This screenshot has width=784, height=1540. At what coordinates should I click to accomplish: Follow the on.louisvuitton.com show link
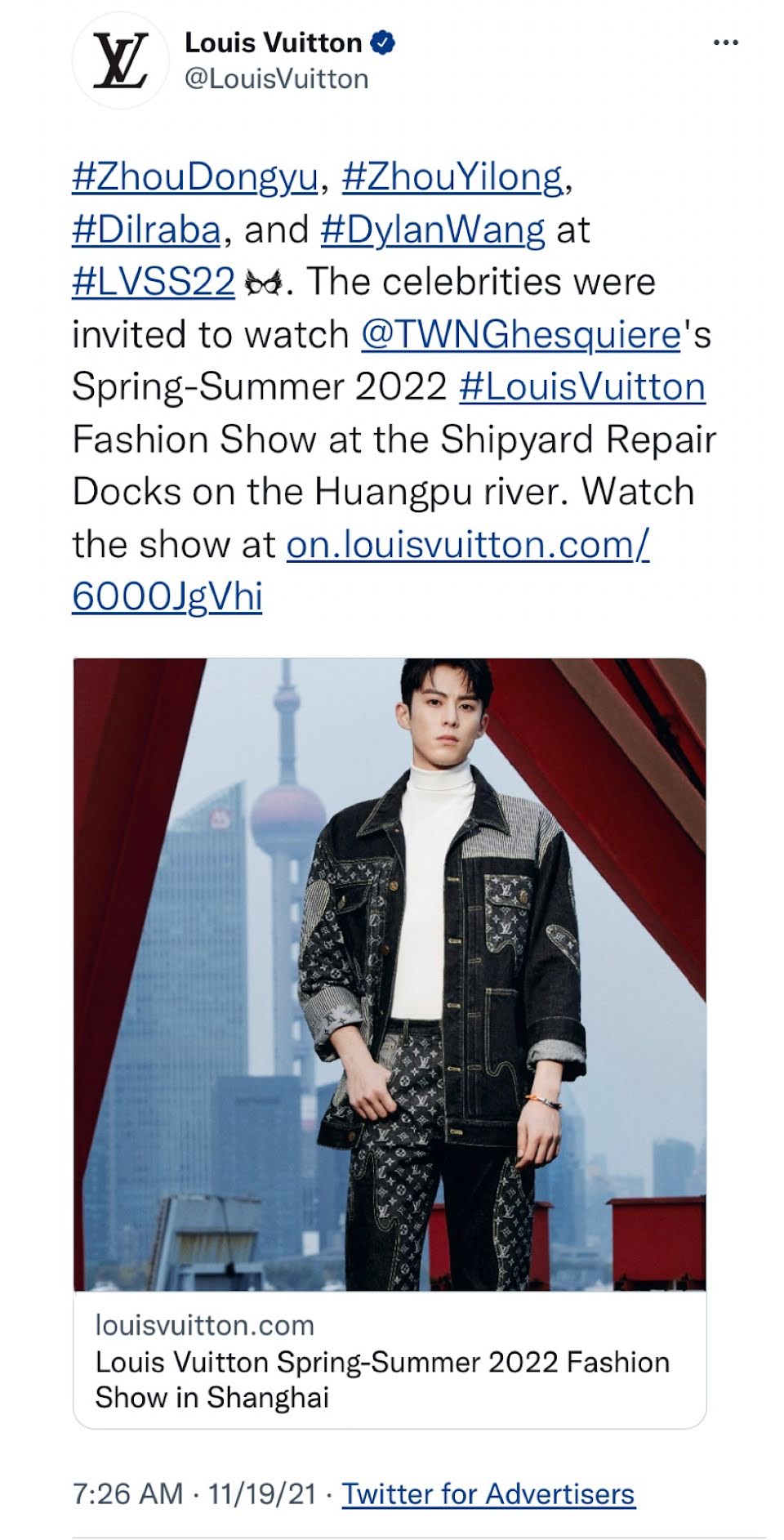[467, 545]
